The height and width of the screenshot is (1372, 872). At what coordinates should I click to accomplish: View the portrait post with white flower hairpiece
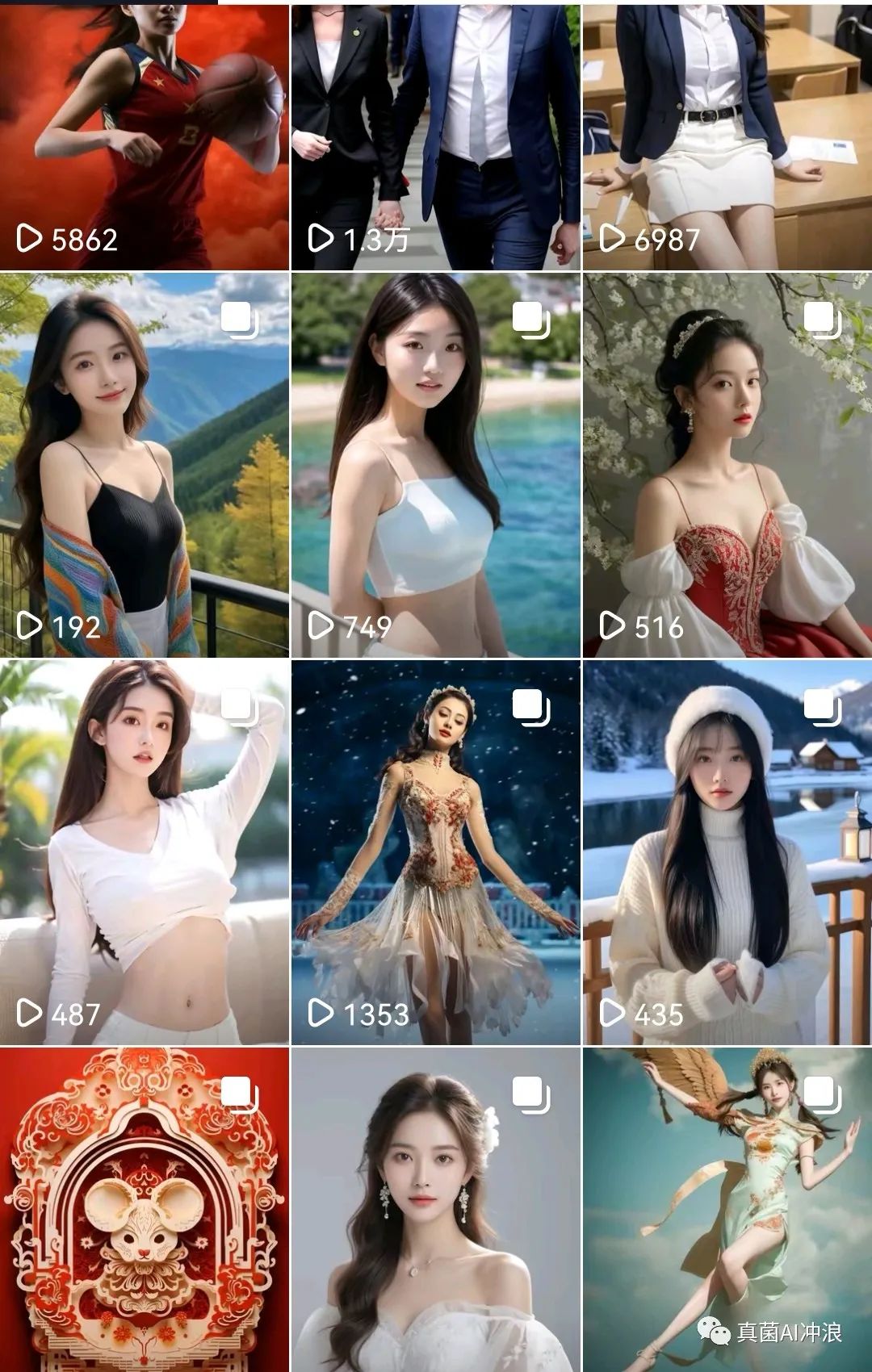tap(435, 1211)
